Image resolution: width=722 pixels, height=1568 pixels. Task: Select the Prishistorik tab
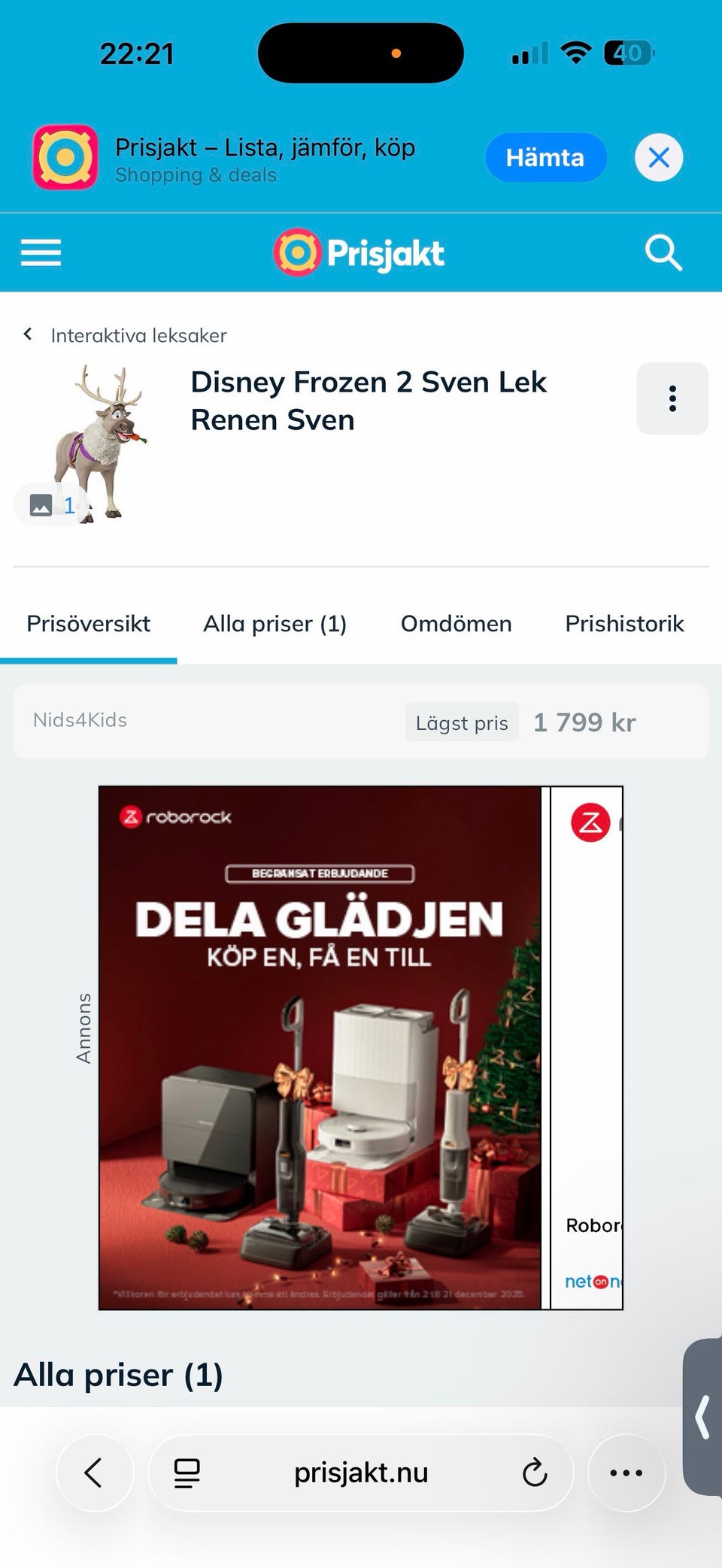coord(623,623)
